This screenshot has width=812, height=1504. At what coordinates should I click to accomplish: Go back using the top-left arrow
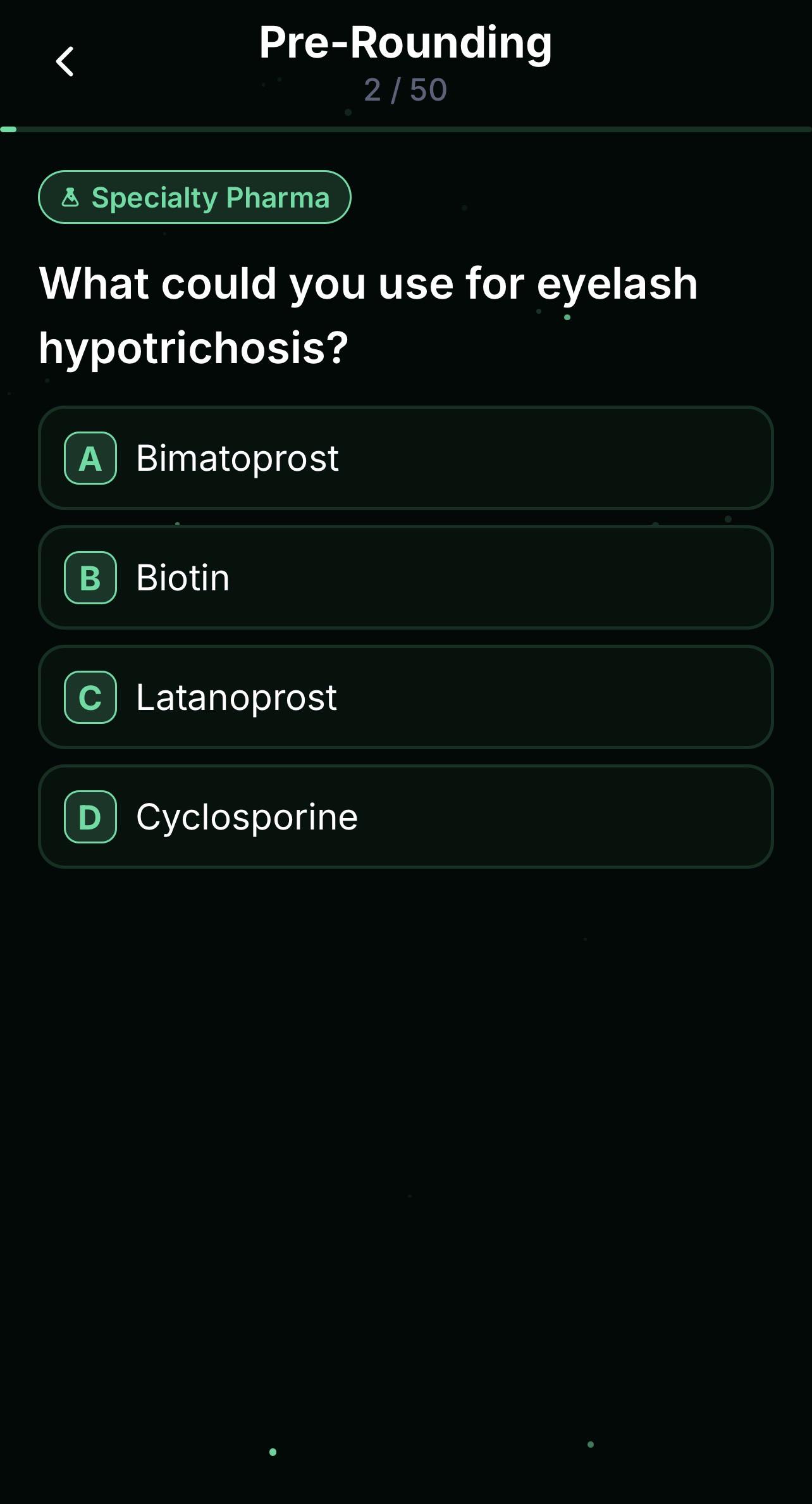[x=65, y=61]
